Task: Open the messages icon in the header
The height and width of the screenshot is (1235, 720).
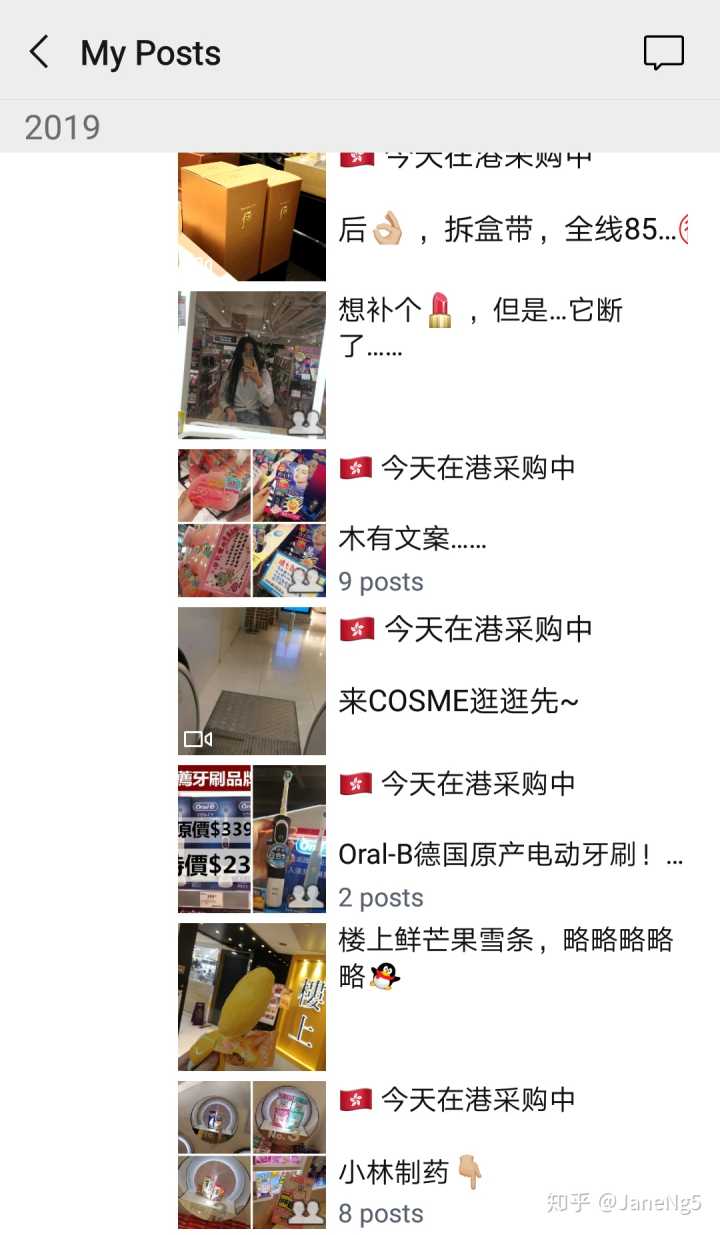Action: [x=663, y=52]
